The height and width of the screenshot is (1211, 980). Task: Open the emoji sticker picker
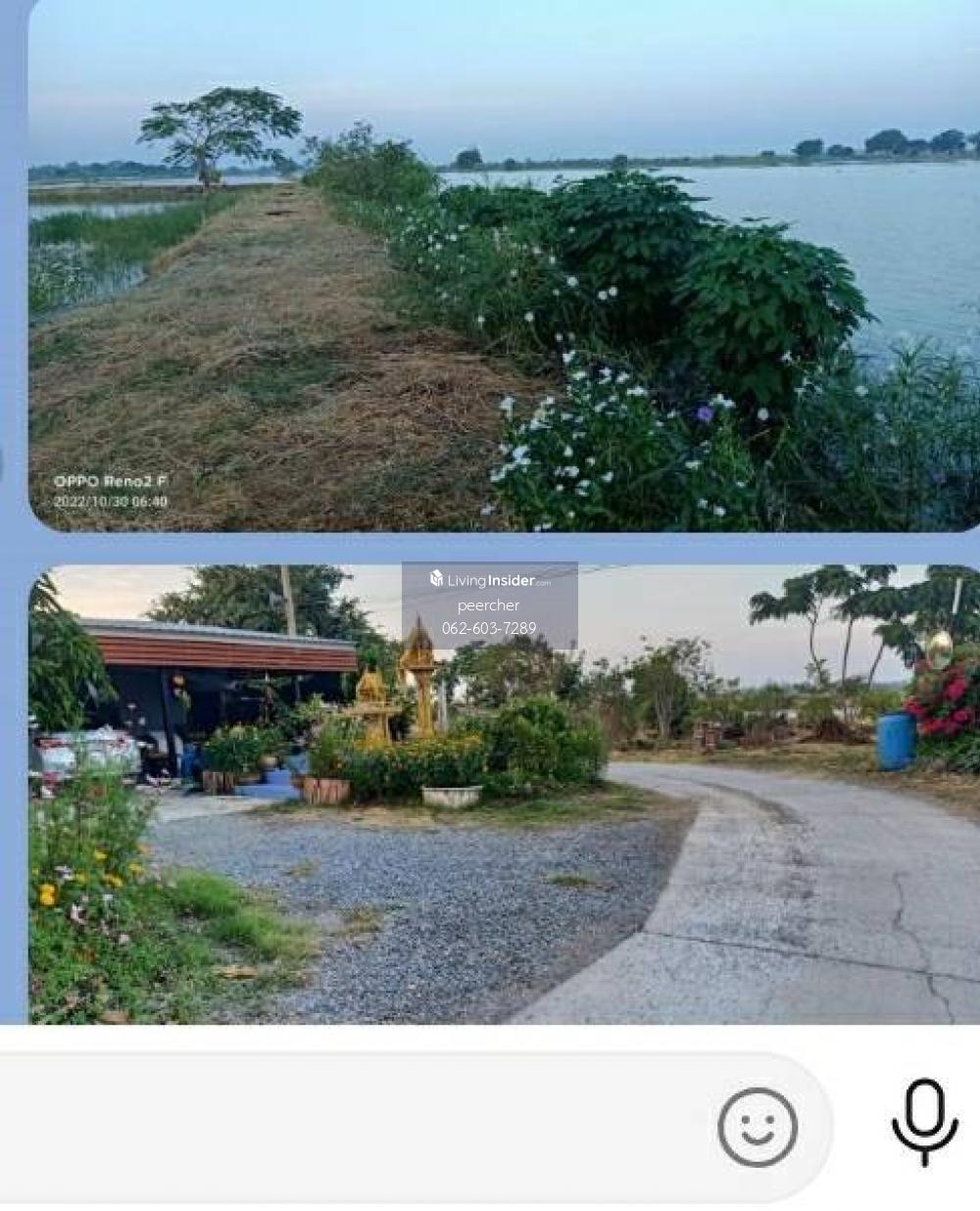tap(758, 1127)
